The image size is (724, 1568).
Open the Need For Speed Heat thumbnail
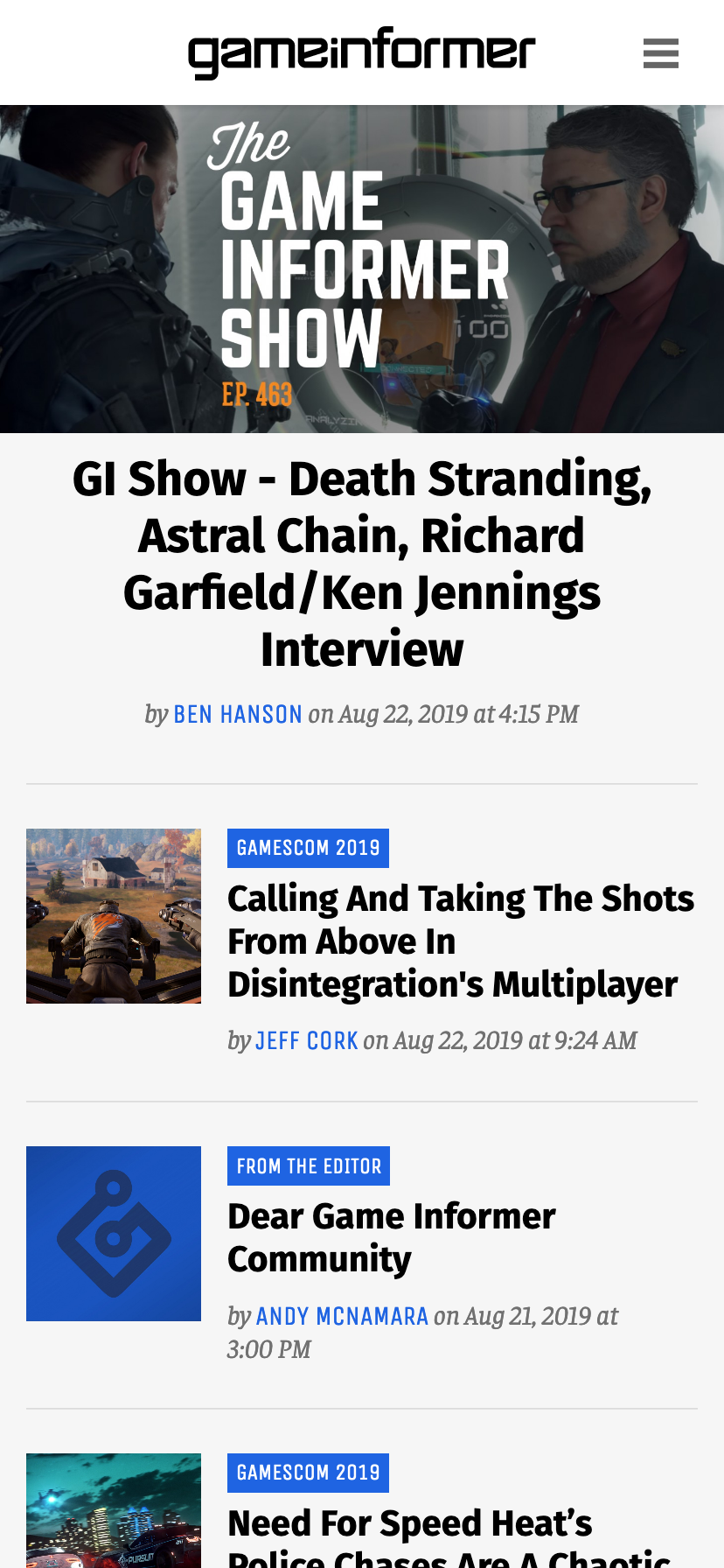coord(114,1511)
